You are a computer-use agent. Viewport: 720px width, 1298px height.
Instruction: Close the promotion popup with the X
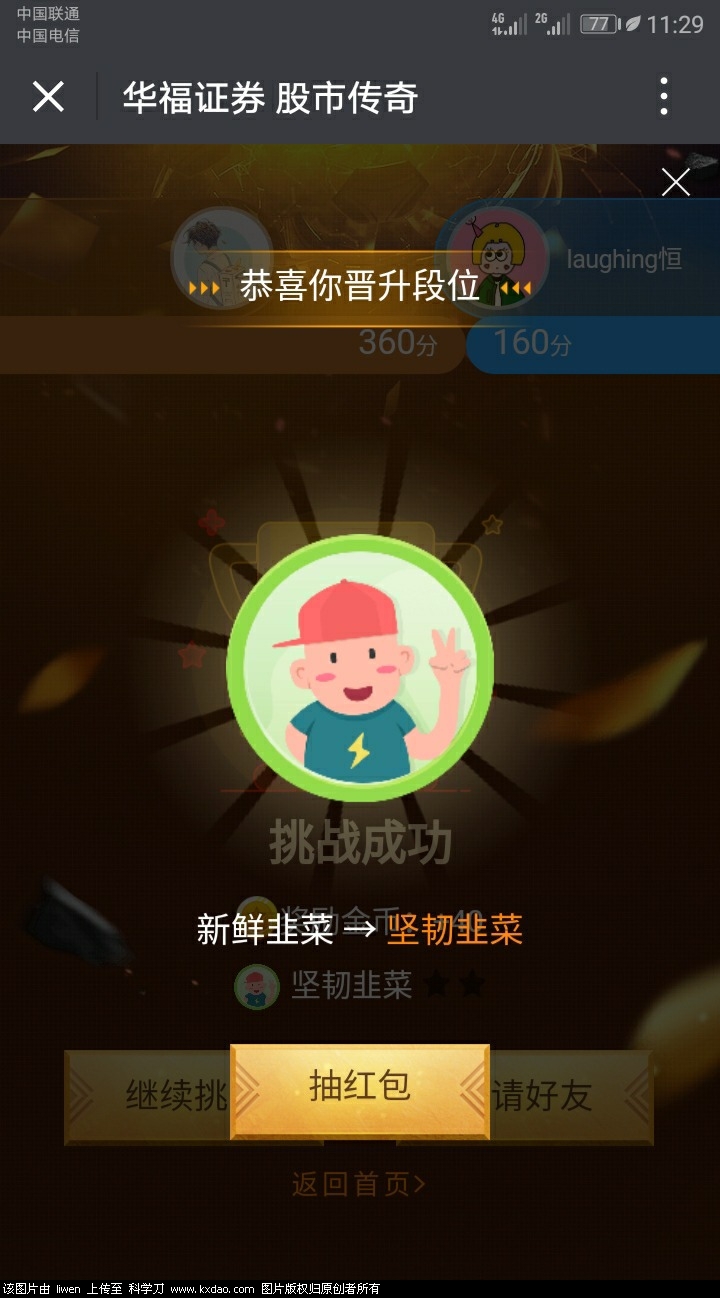675,183
